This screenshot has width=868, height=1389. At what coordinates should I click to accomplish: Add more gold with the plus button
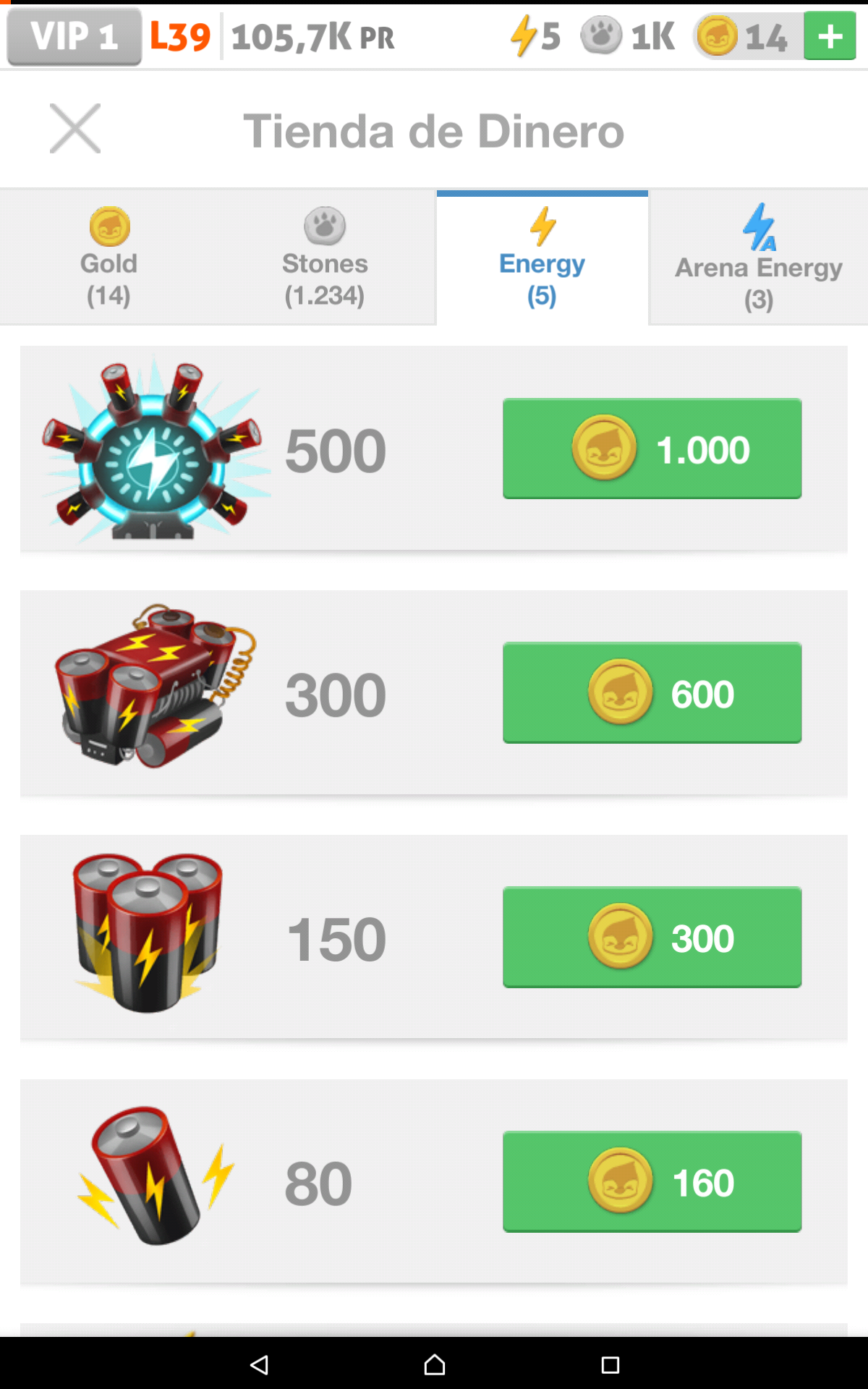pos(829,36)
